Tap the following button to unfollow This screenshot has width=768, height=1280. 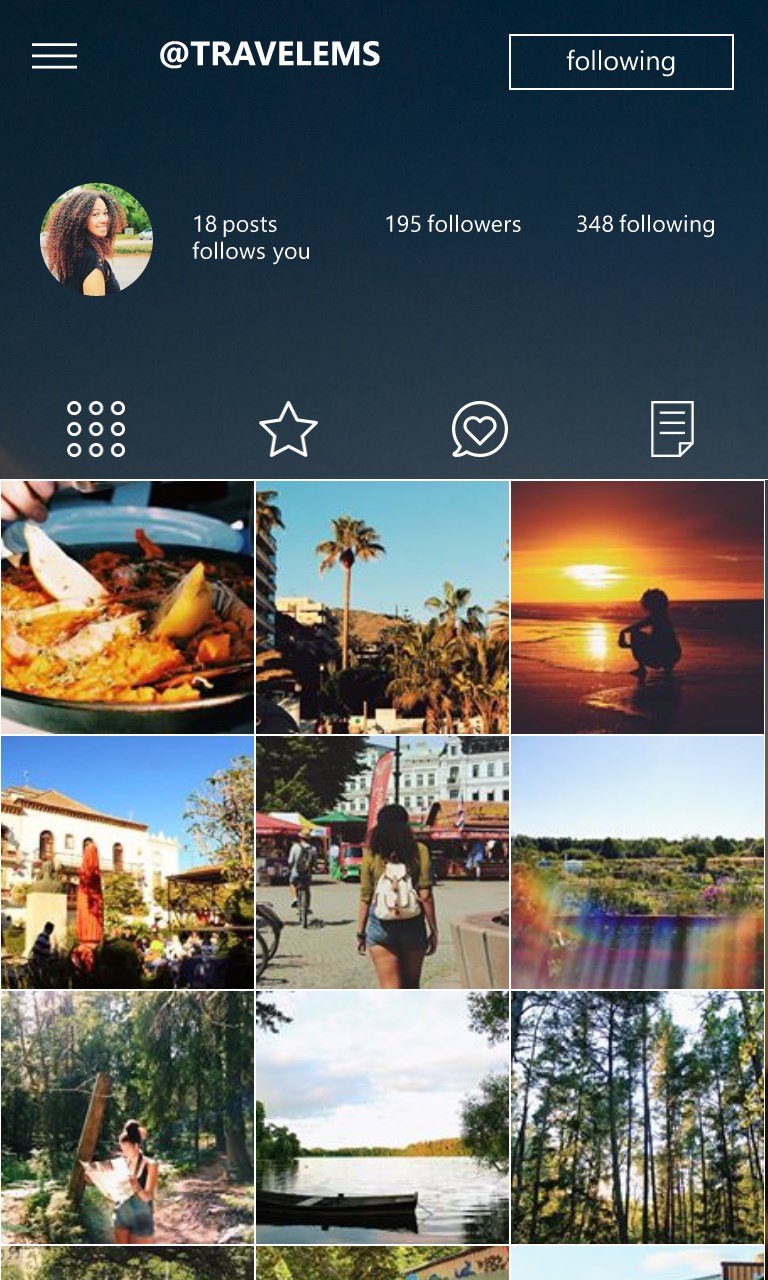pyautogui.click(x=621, y=62)
